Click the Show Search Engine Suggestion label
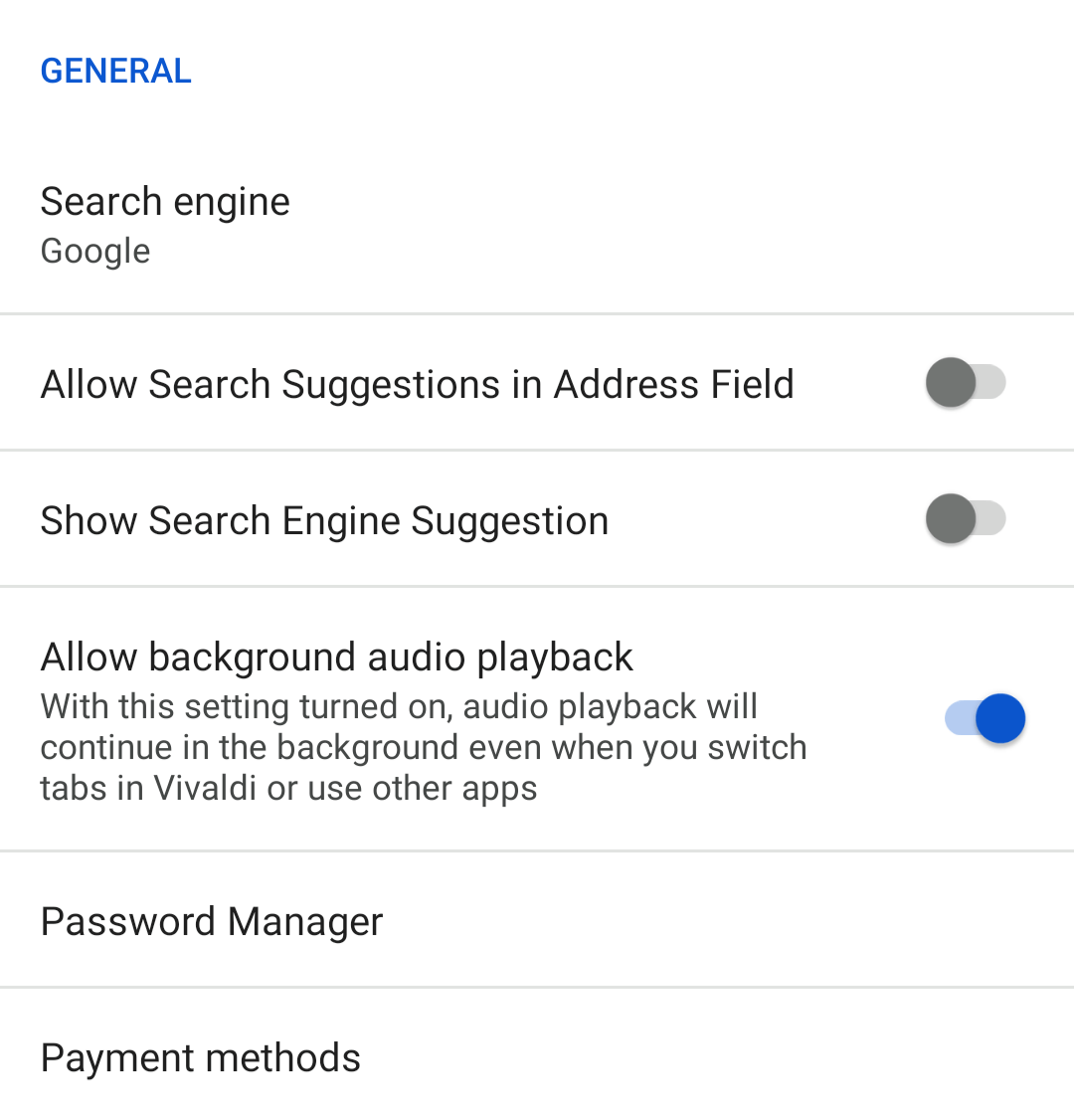Screen dimensions: 1074x1120 pyautogui.click(x=324, y=518)
